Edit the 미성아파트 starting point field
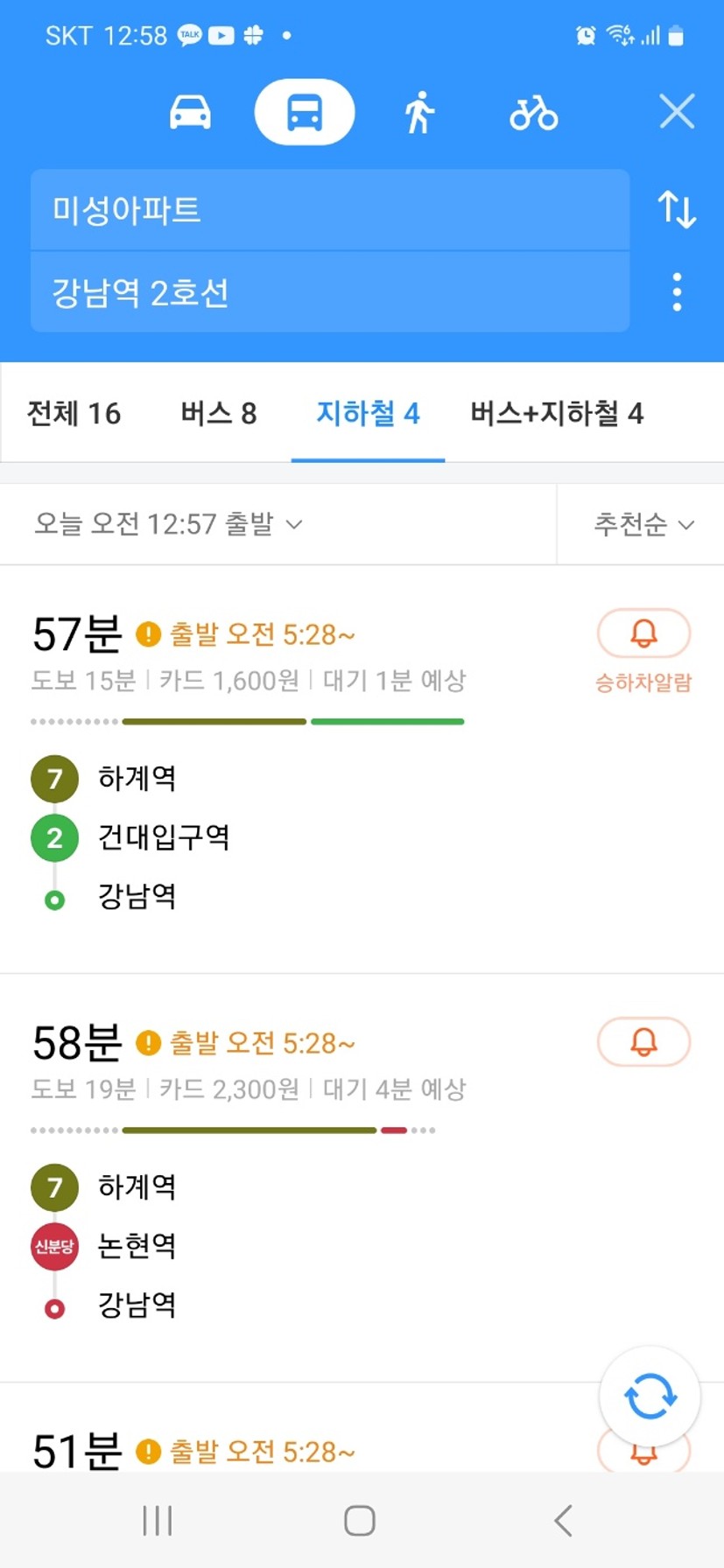Viewport: 724px width, 1568px height. 330,210
